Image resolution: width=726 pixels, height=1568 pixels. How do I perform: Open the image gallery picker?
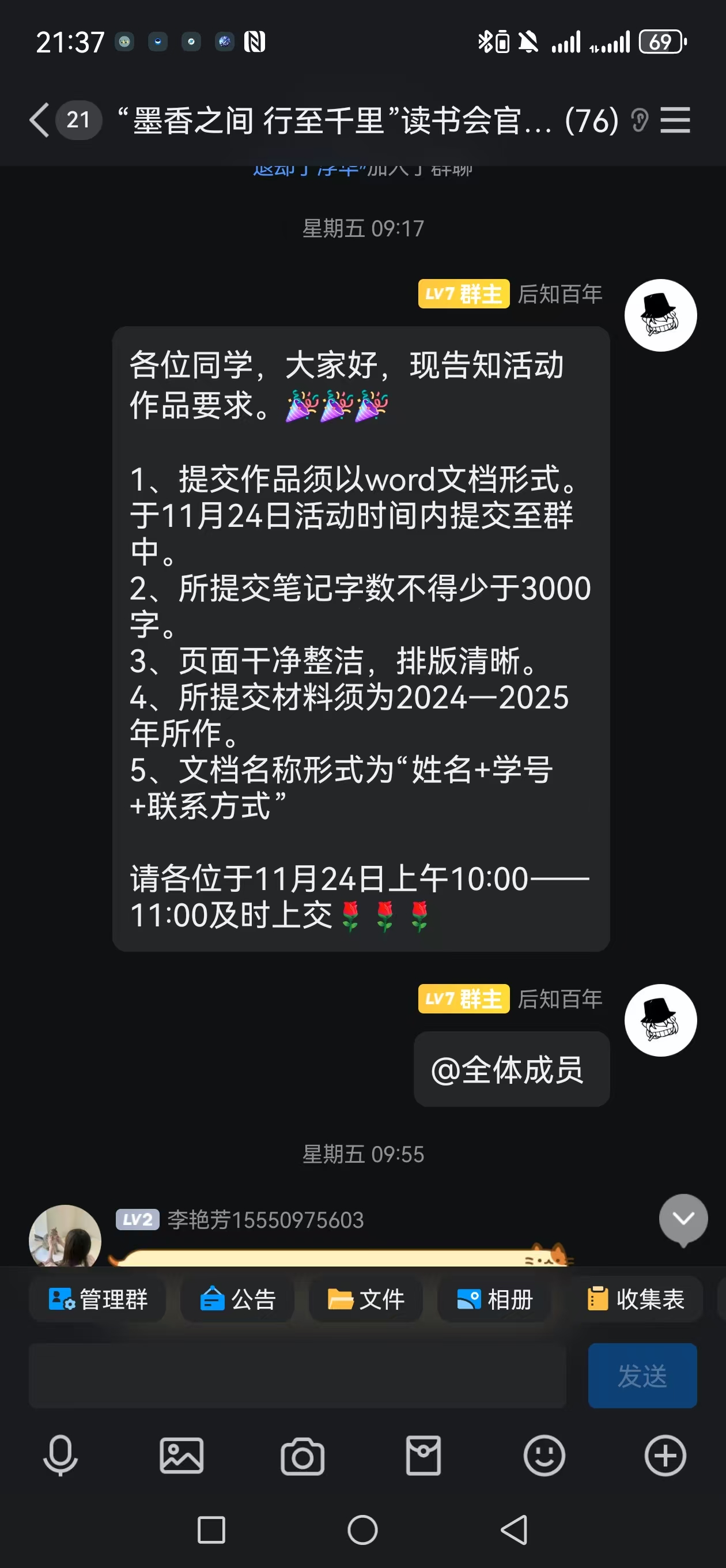[x=181, y=1456]
